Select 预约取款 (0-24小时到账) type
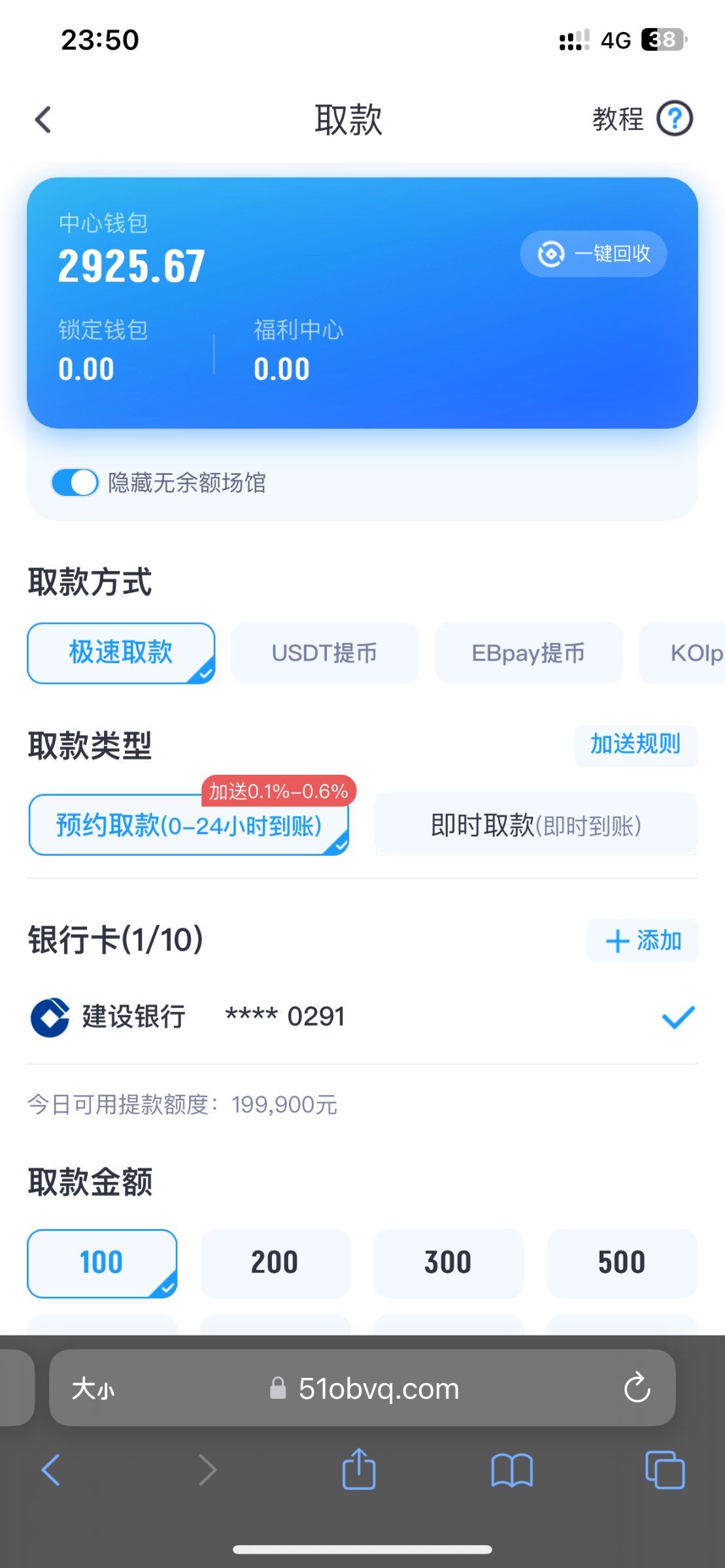 pyautogui.click(x=189, y=825)
